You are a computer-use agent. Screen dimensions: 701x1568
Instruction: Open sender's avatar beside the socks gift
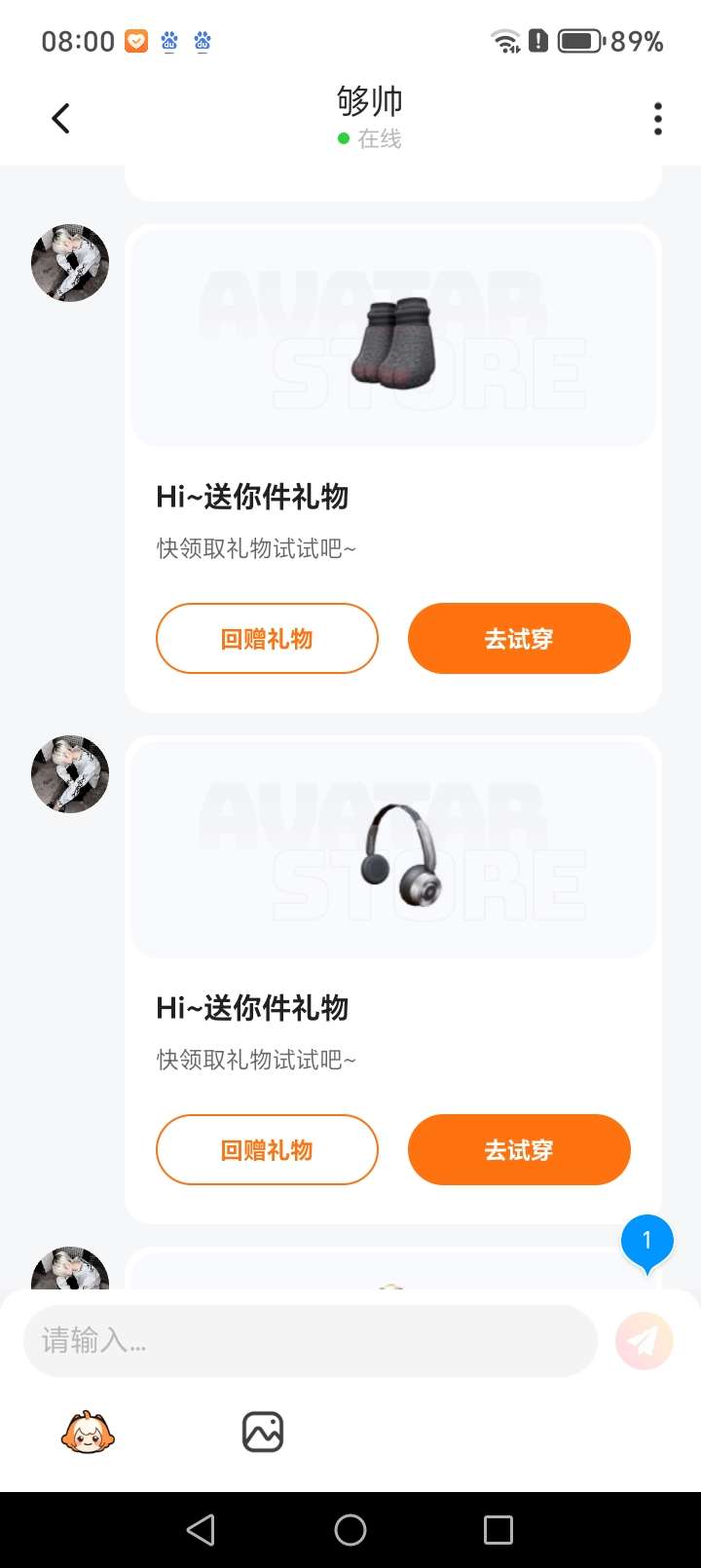click(70, 263)
